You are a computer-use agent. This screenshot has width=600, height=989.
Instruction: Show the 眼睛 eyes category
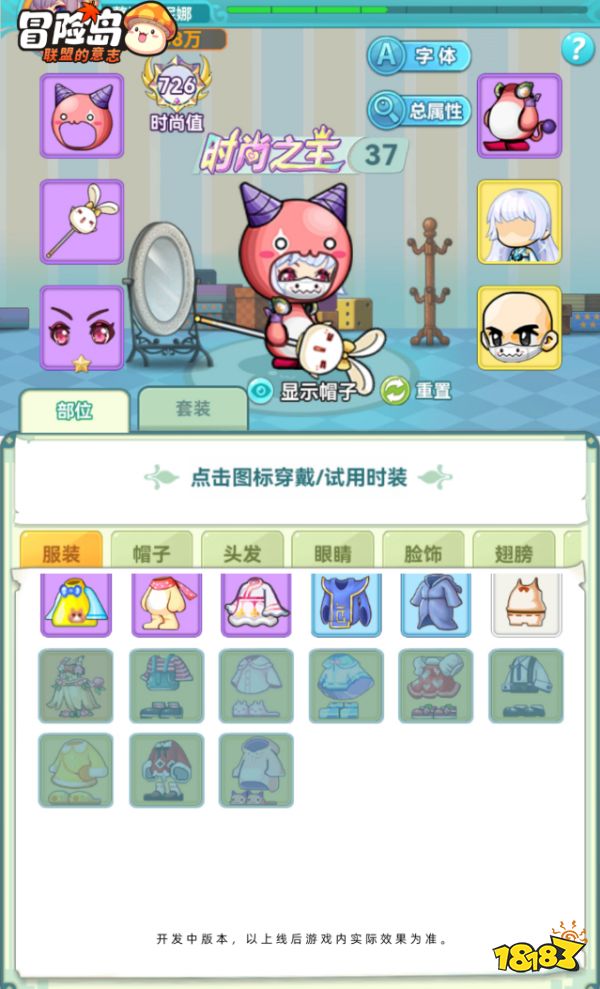pyautogui.click(x=332, y=553)
